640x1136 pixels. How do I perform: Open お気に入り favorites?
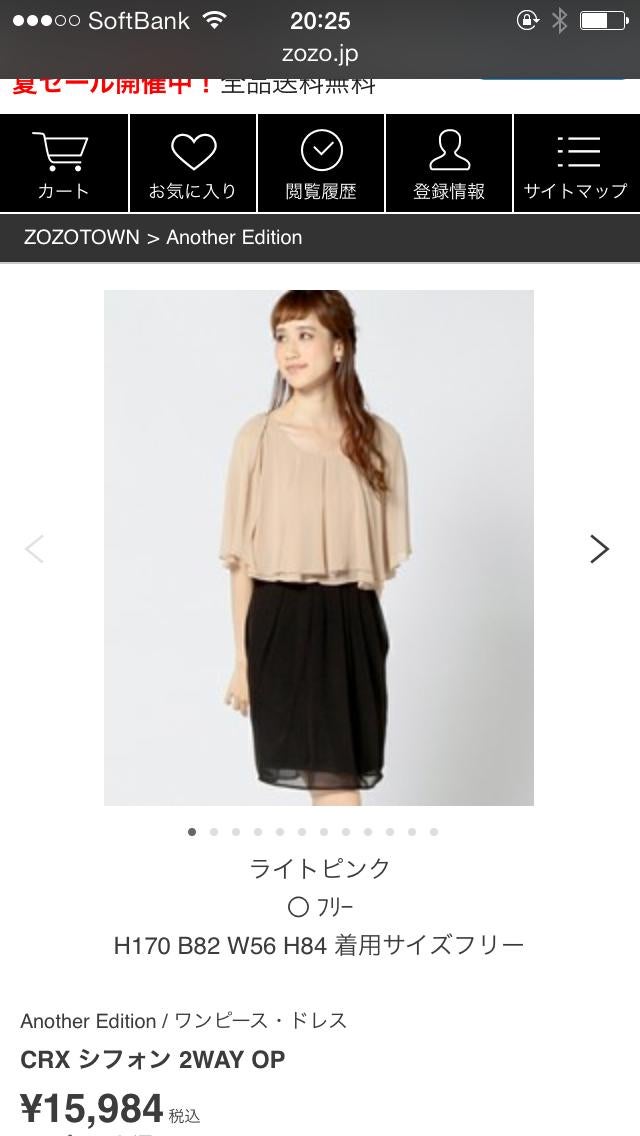192,163
